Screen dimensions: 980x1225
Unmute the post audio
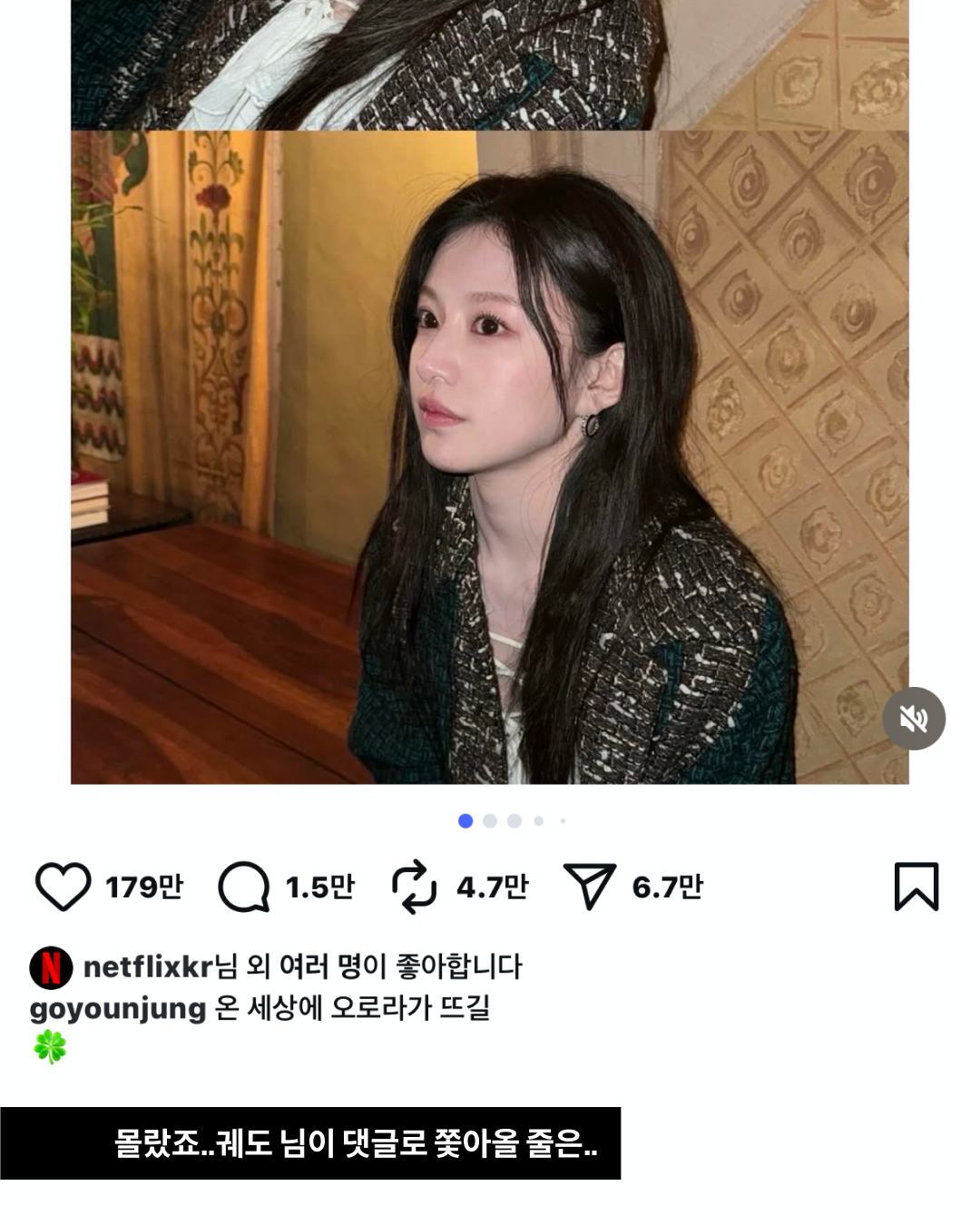[x=914, y=719]
